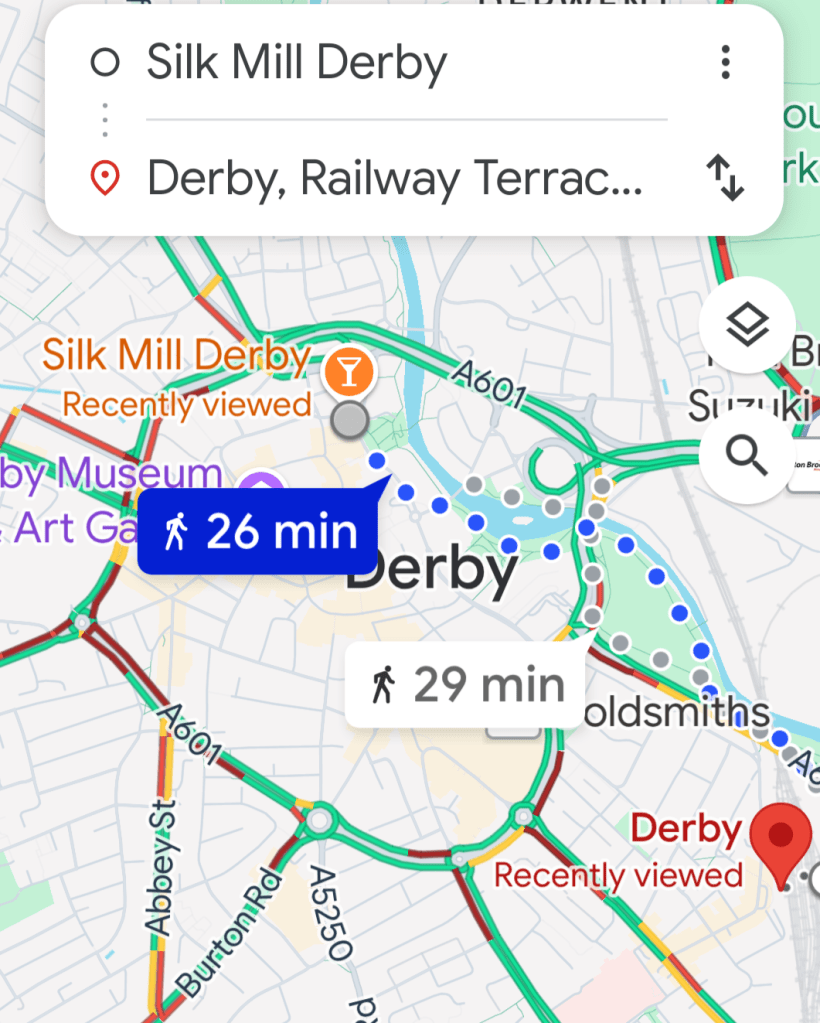Open the Silk Mill Derby bar marker
Image resolution: width=820 pixels, height=1023 pixels.
click(x=349, y=372)
